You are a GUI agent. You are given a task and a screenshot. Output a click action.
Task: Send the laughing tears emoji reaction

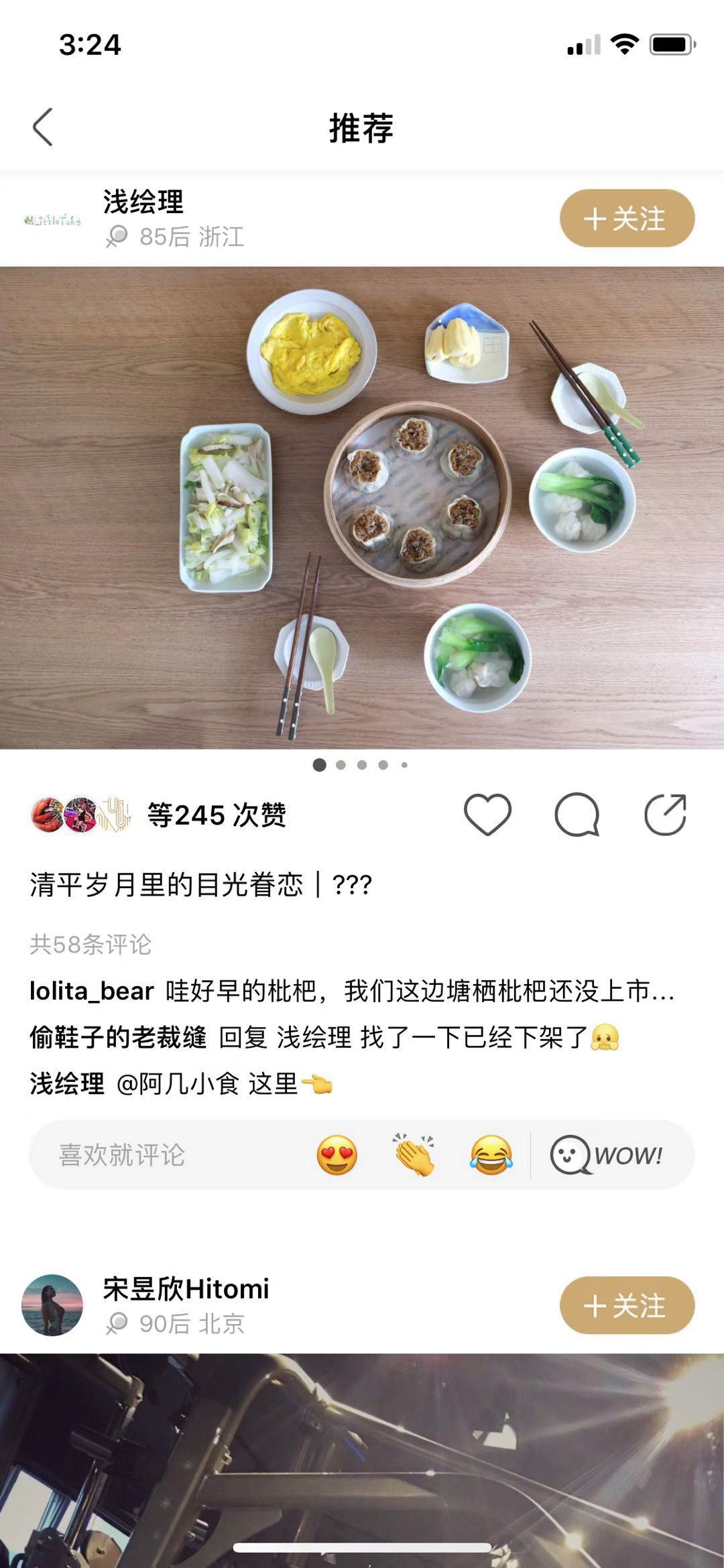(x=491, y=1155)
